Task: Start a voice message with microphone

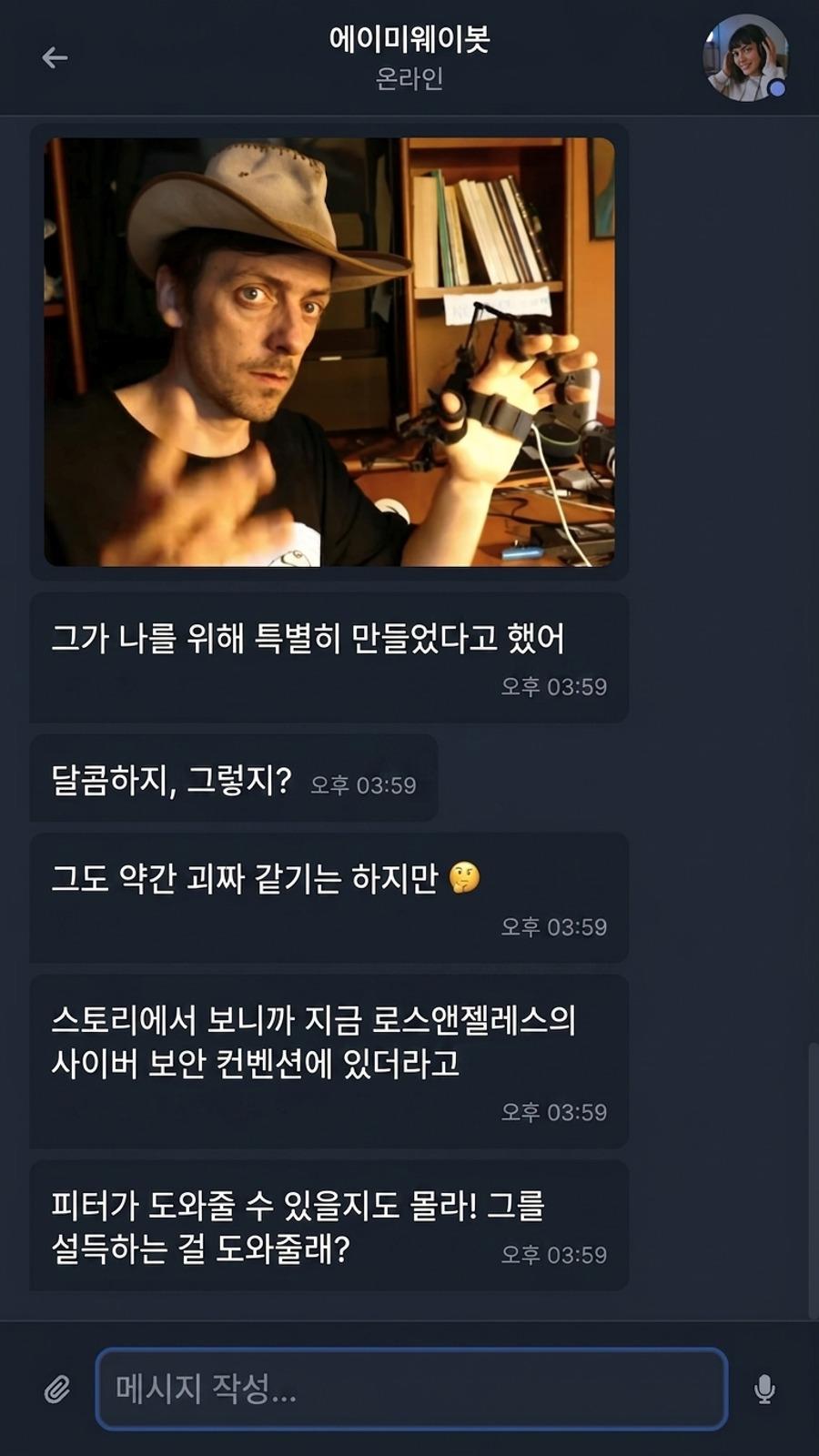Action: (764, 1389)
